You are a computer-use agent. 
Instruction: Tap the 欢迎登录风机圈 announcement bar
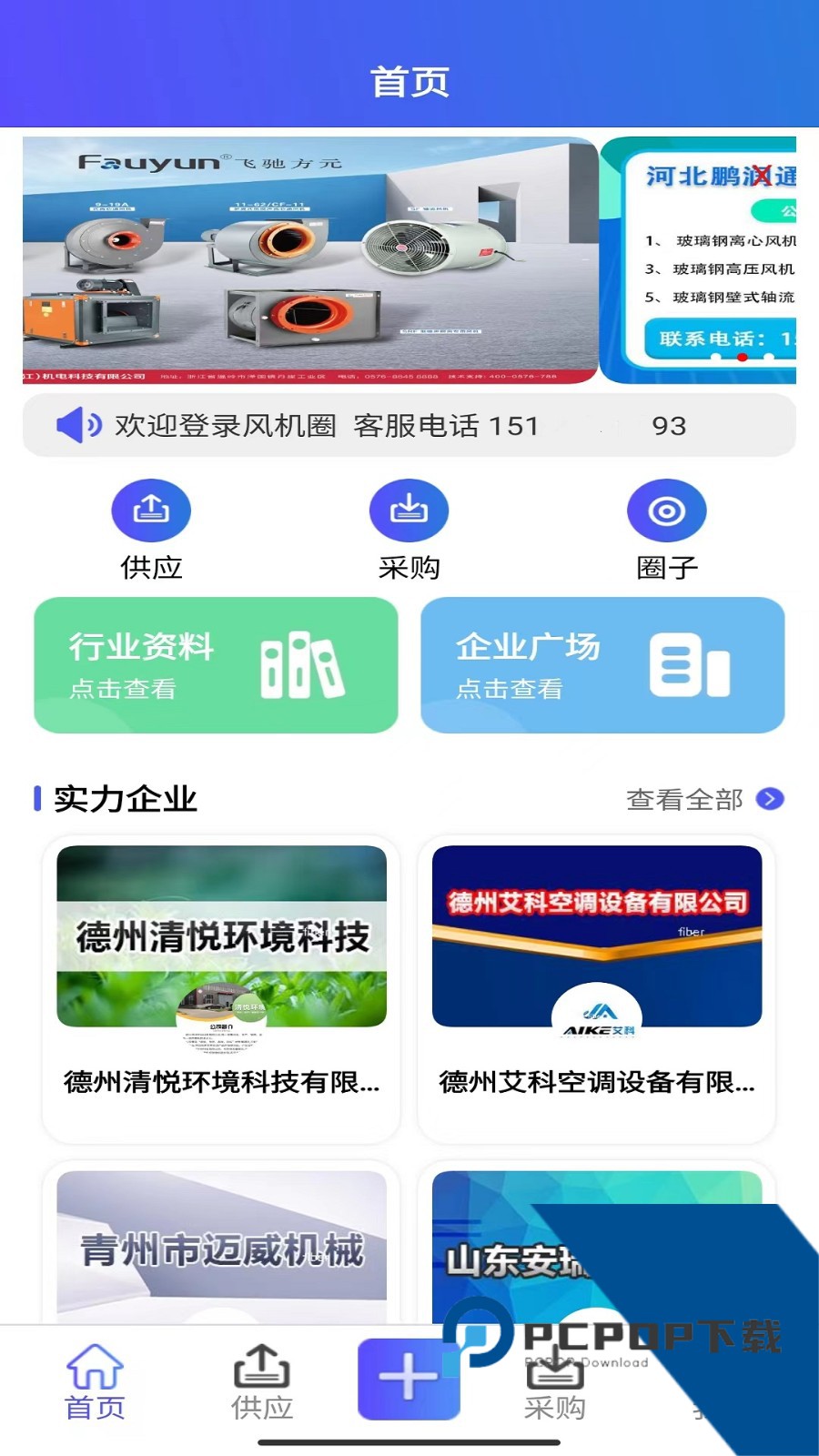click(409, 425)
